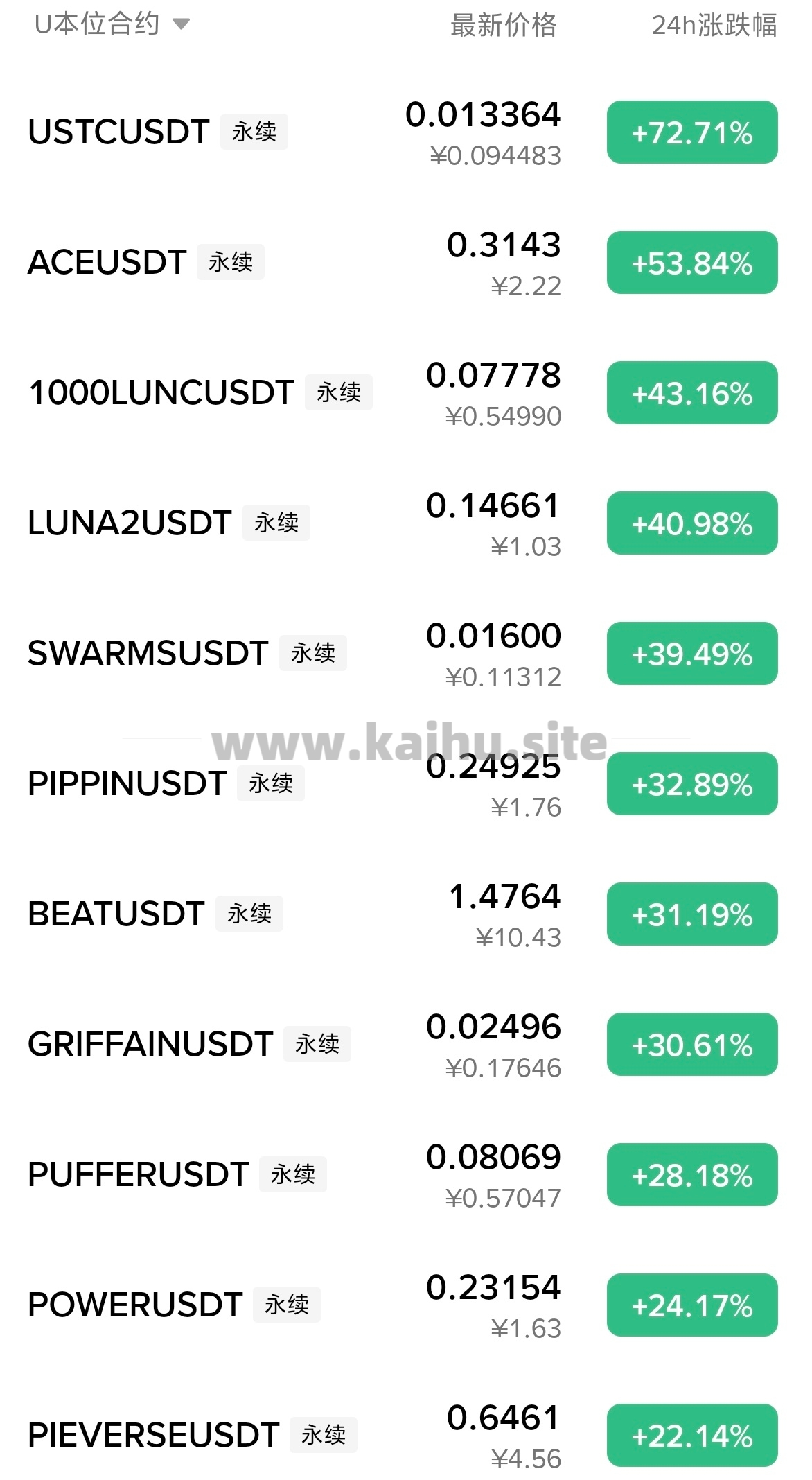Sort the list by 24h涨跌幅

coord(714,26)
